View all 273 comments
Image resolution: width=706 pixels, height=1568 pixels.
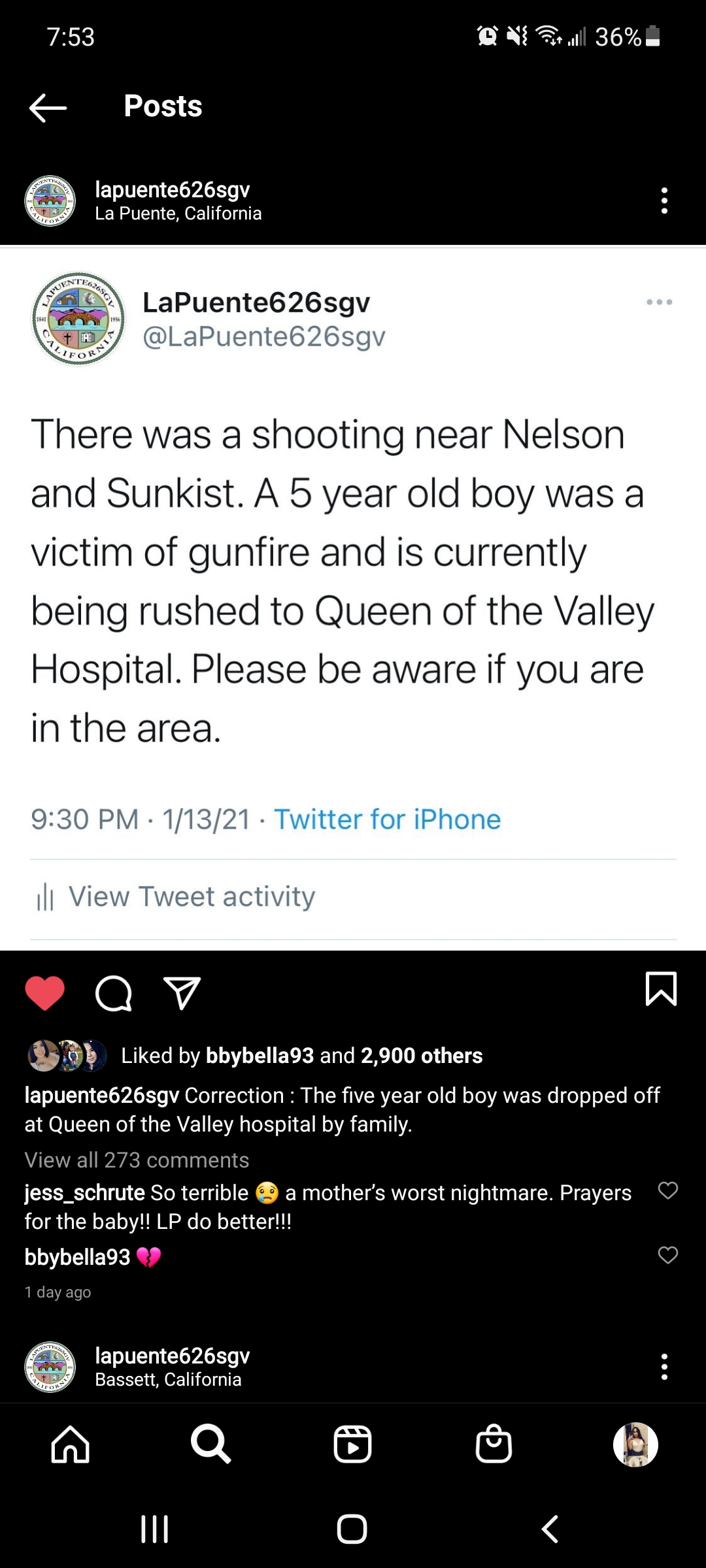137,1160
